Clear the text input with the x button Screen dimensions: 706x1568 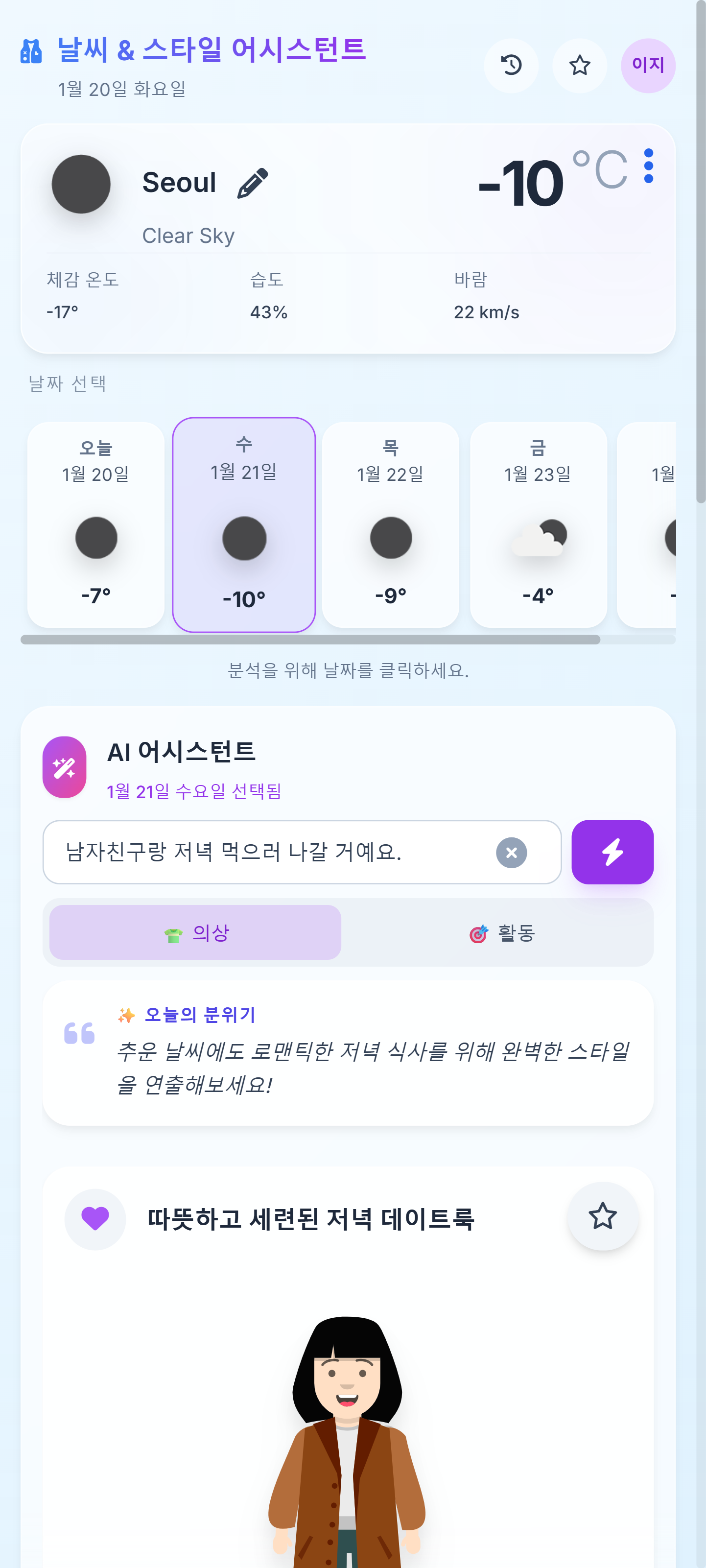511,852
